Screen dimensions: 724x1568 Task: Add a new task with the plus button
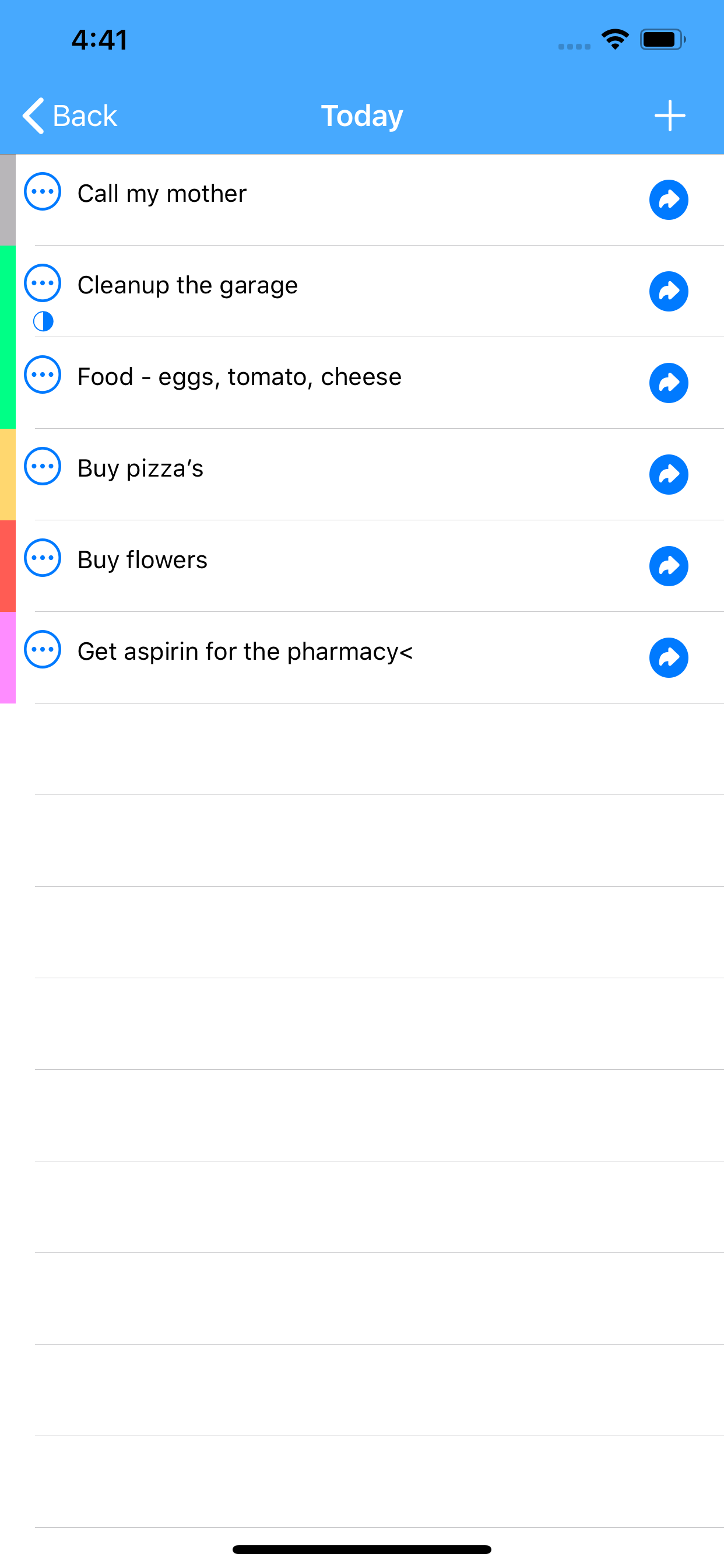(x=669, y=115)
